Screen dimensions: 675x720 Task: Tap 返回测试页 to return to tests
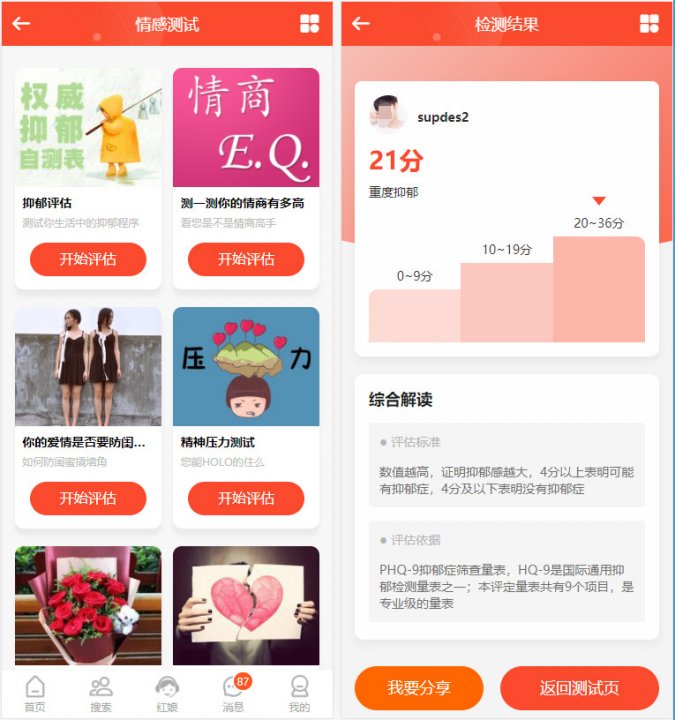tap(579, 688)
